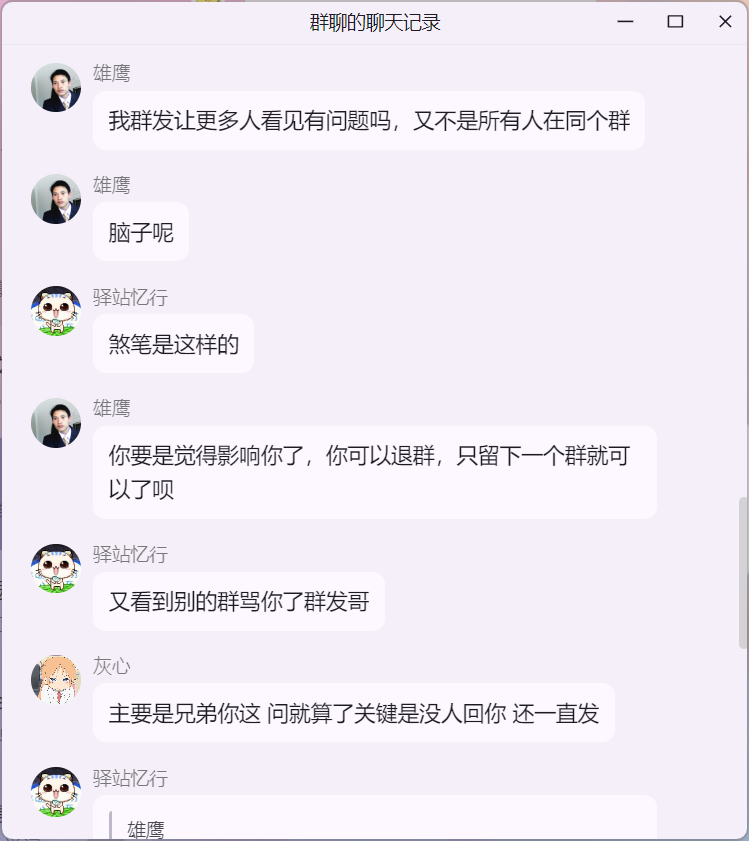Open 驿站忆行's avatar beside 煞笔是这样的
The width and height of the screenshot is (749, 841).
[56, 311]
